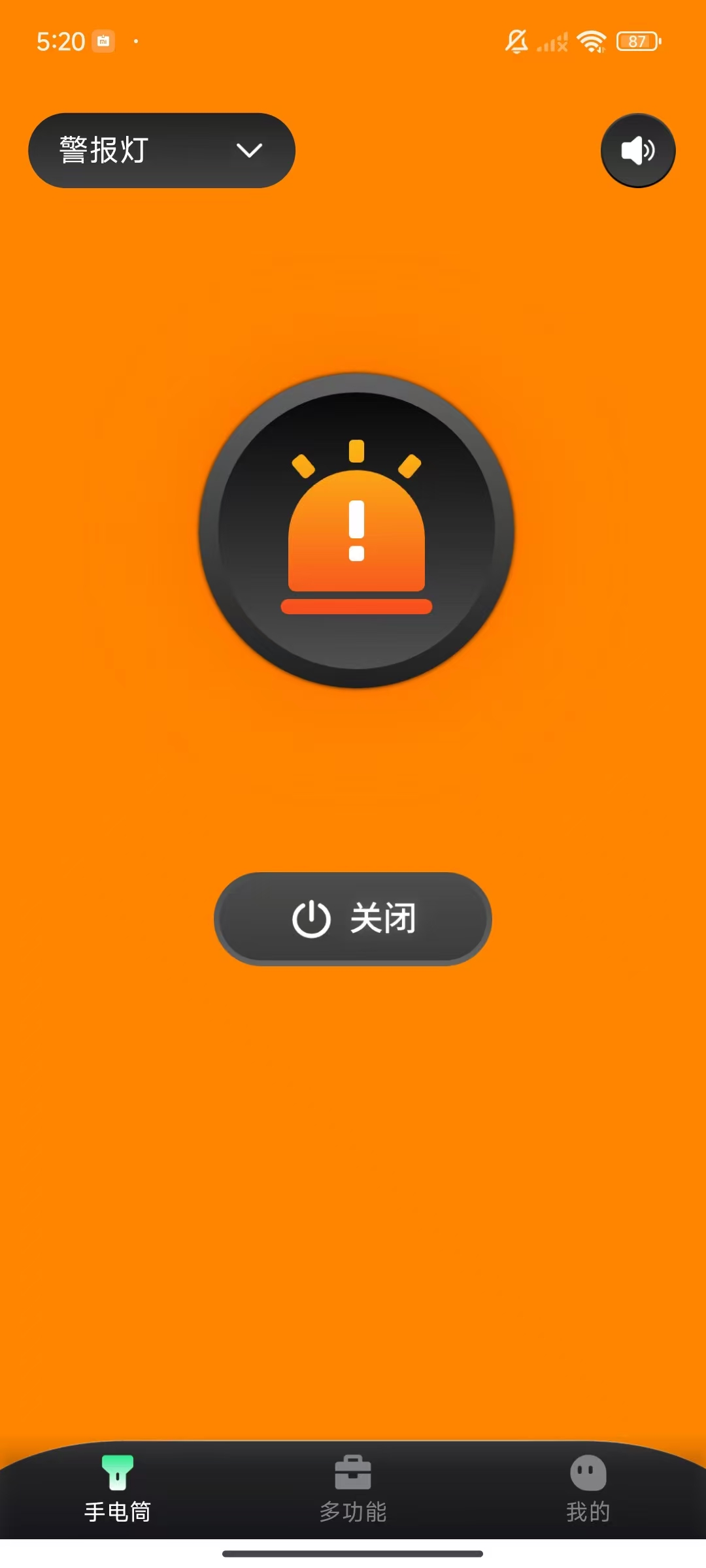Turn off the alarm light with 关闭
This screenshot has width=706, height=1568.
coord(353,917)
